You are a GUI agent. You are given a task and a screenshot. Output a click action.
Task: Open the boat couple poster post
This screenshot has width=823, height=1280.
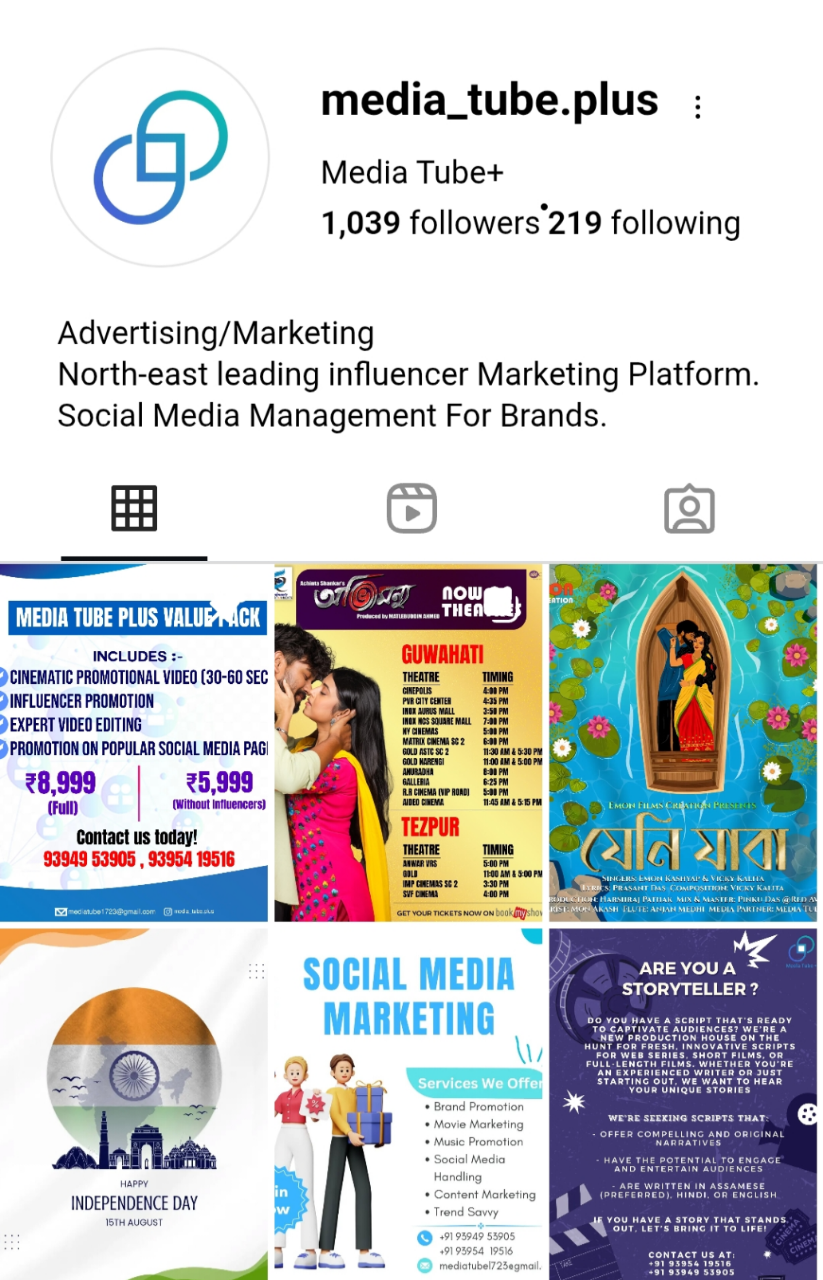[x=685, y=742]
